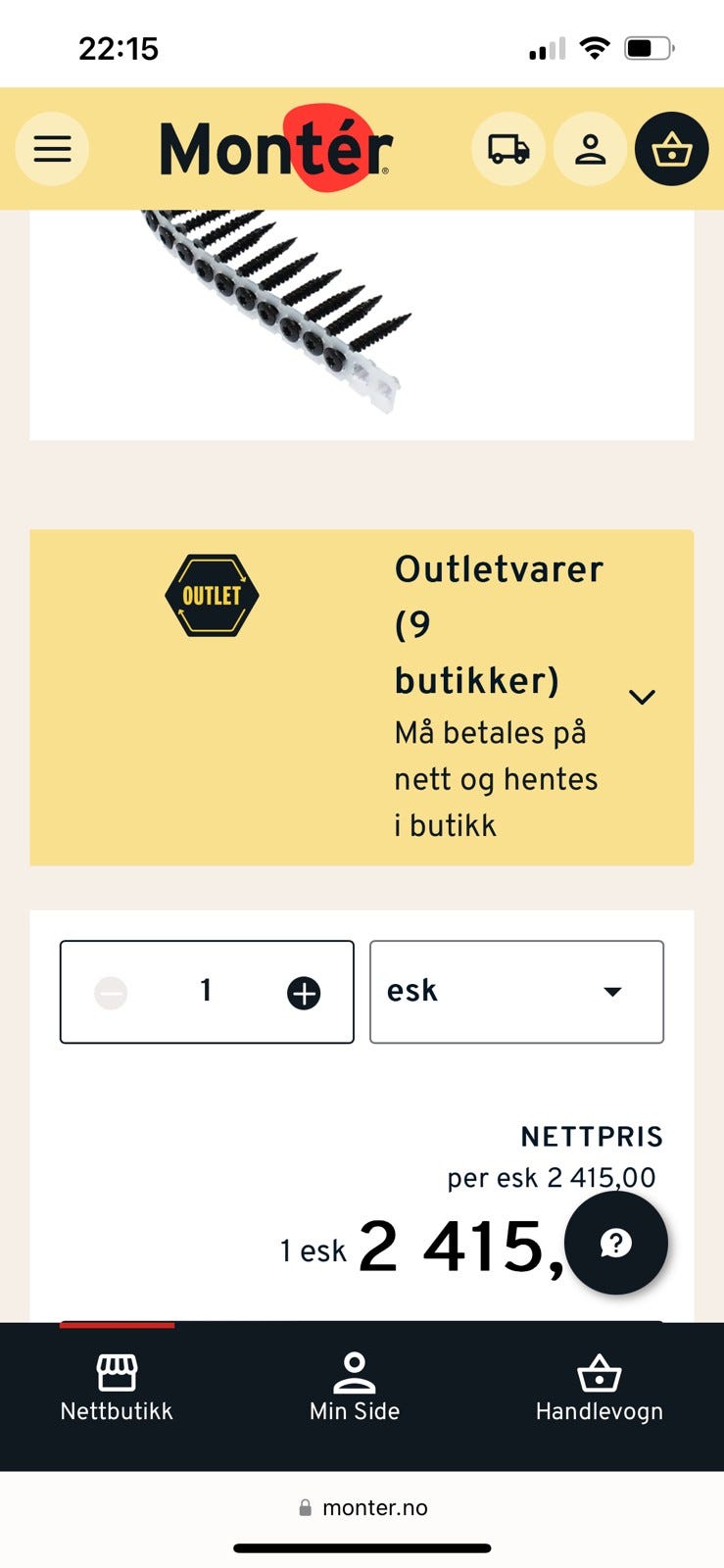Increase quantity with the plus stepper
This screenshot has width=724, height=1568.
click(x=303, y=991)
